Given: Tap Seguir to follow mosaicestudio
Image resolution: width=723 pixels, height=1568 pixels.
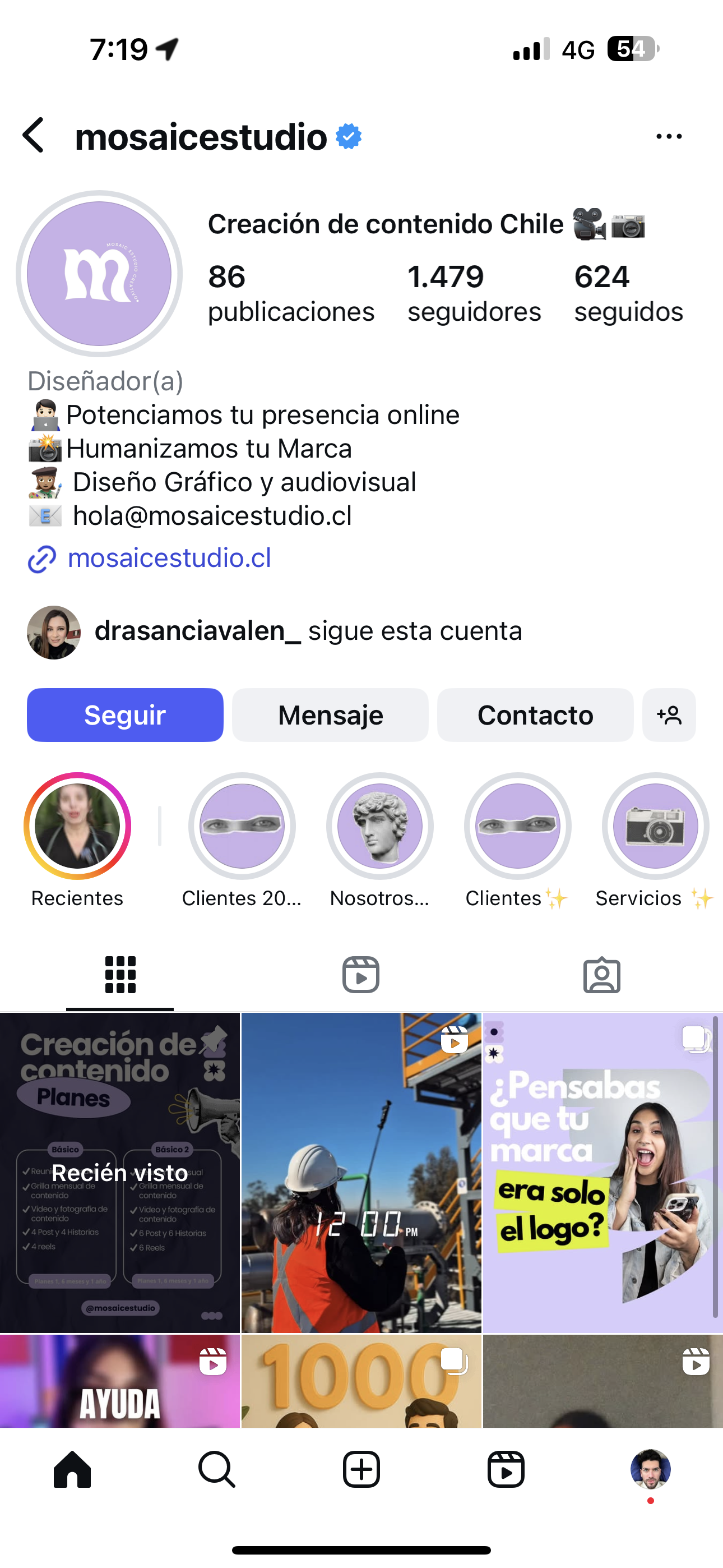Looking at the screenshot, I should [125, 714].
